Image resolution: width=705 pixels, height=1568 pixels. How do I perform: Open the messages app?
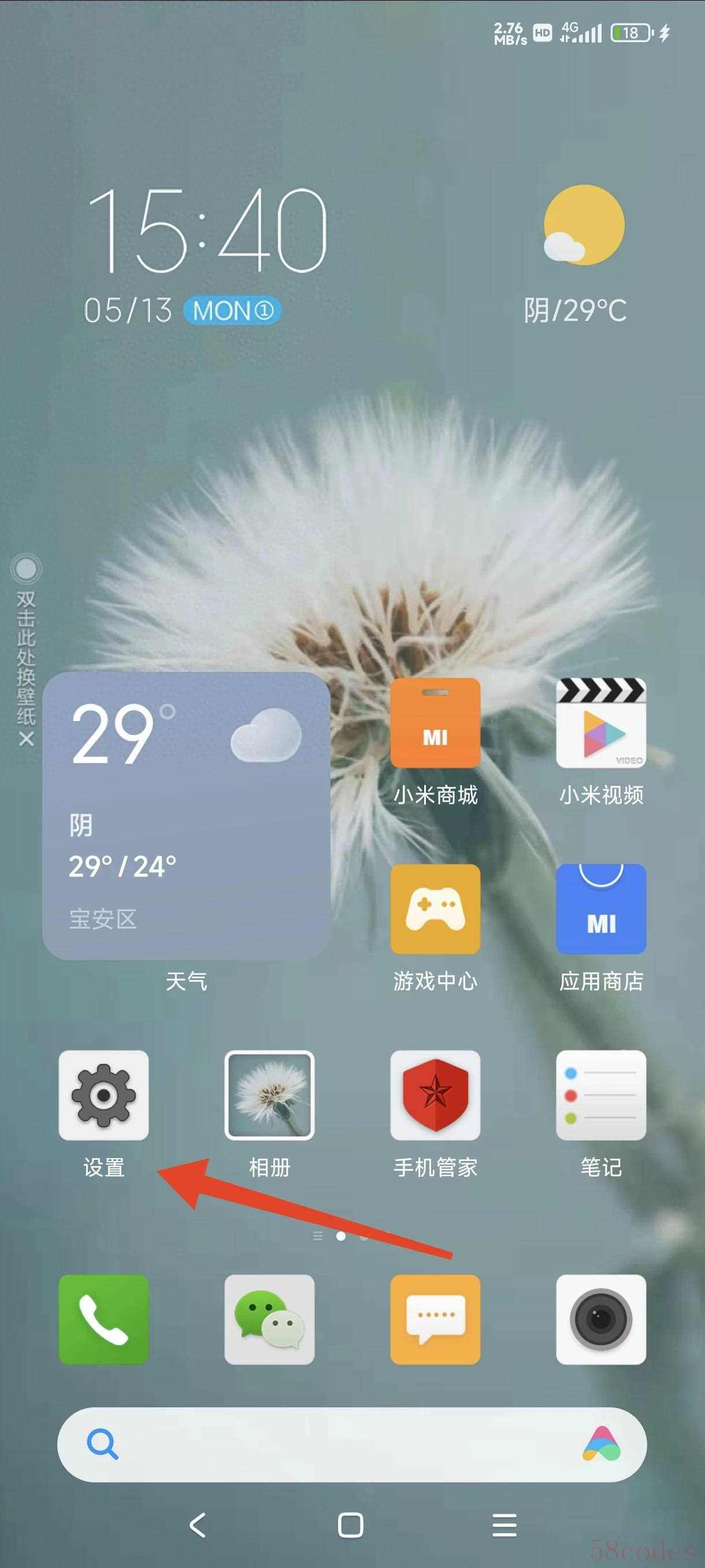(x=435, y=1319)
